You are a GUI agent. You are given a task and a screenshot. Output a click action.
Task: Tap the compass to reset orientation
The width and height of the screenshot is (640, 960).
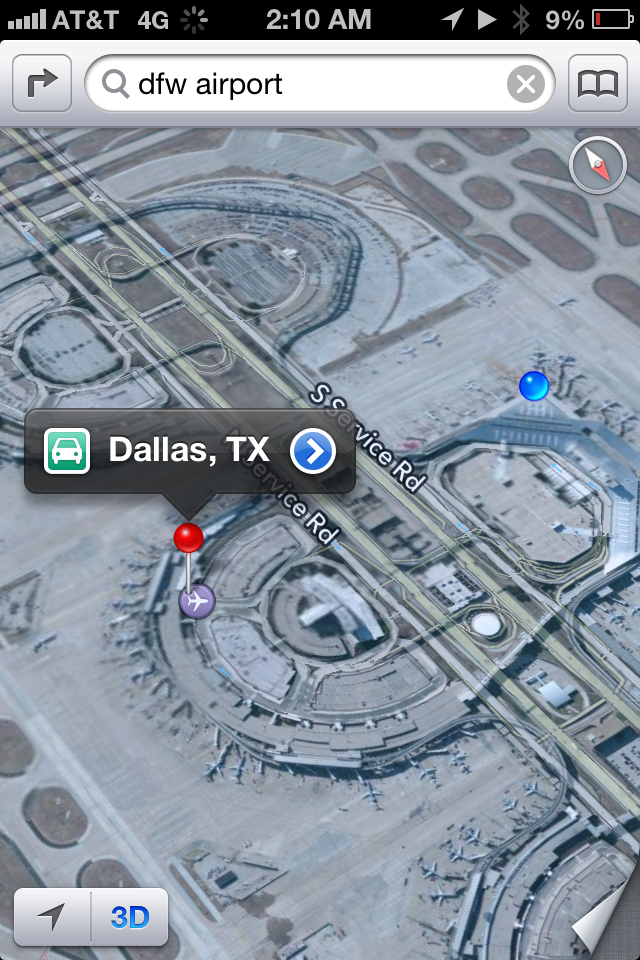tap(597, 166)
